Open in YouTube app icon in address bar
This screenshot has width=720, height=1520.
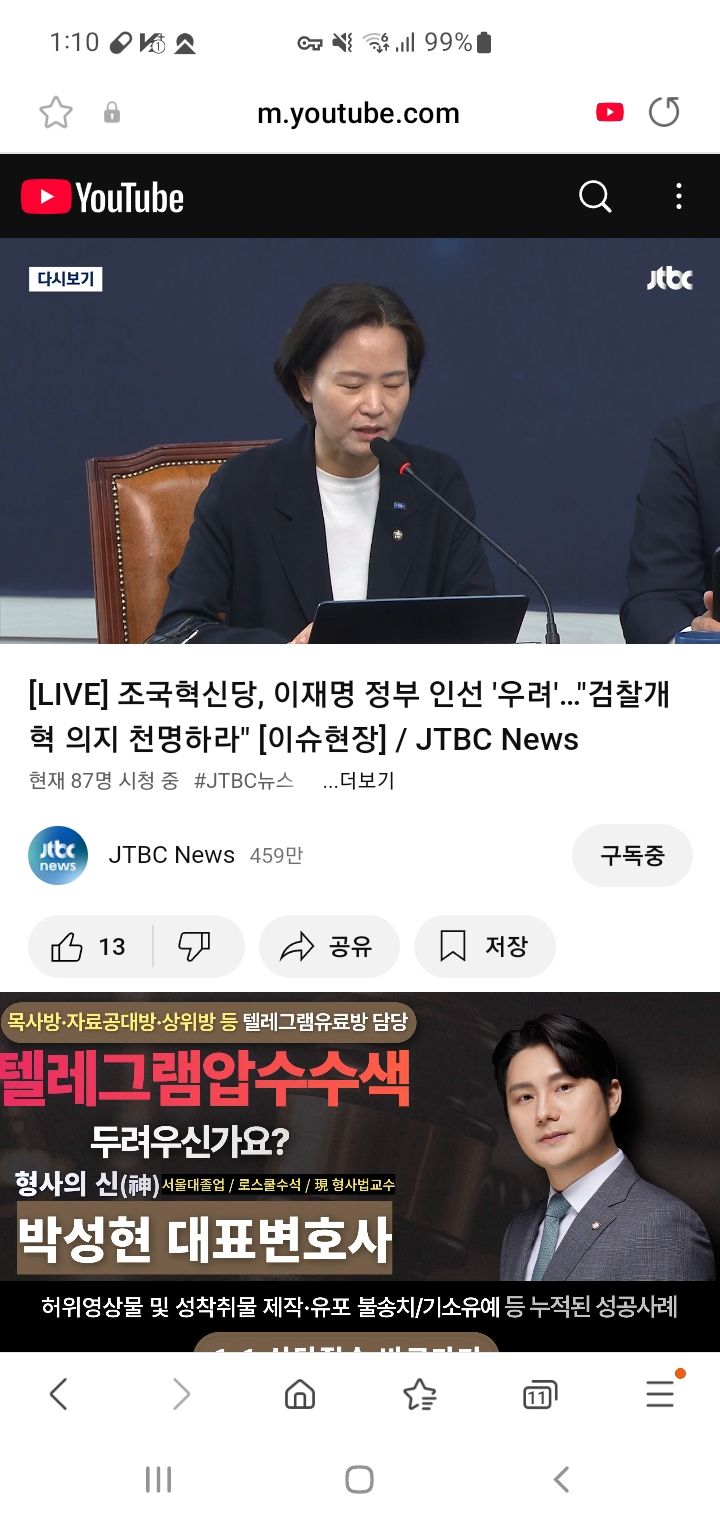pos(610,113)
